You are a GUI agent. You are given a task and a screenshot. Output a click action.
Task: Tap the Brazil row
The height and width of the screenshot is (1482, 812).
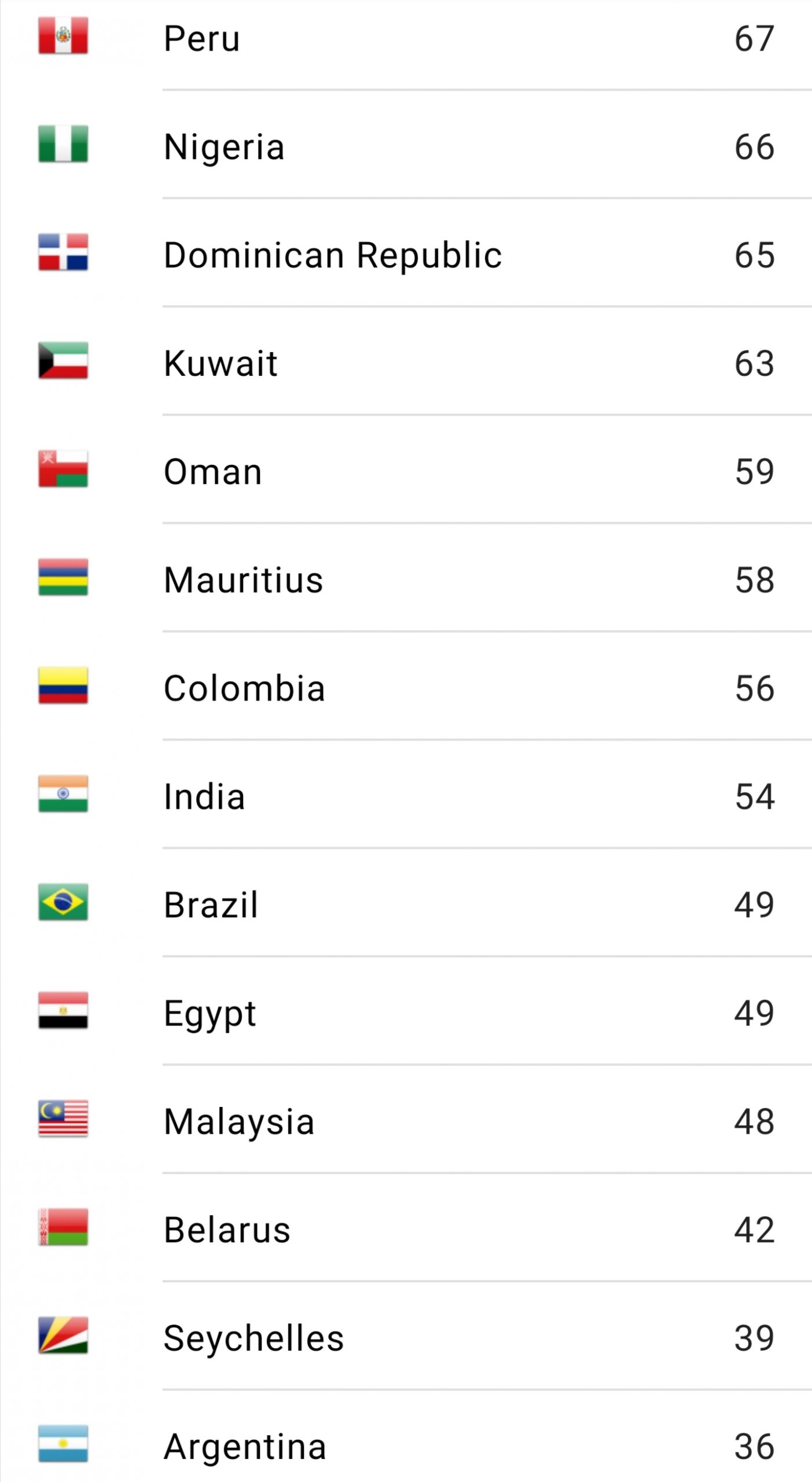(x=406, y=903)
